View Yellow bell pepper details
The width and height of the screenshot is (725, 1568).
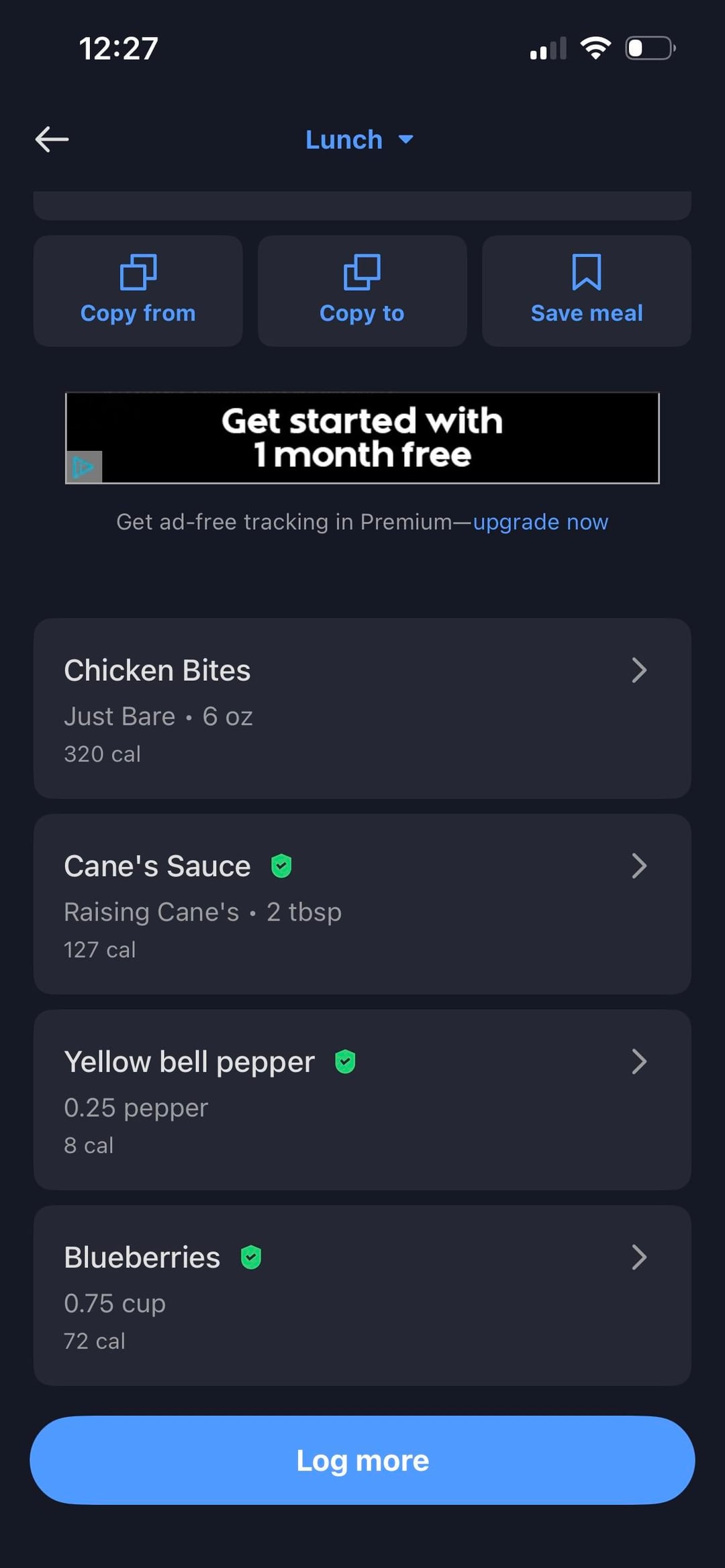pyautogui.click(x=362, y=1100)
